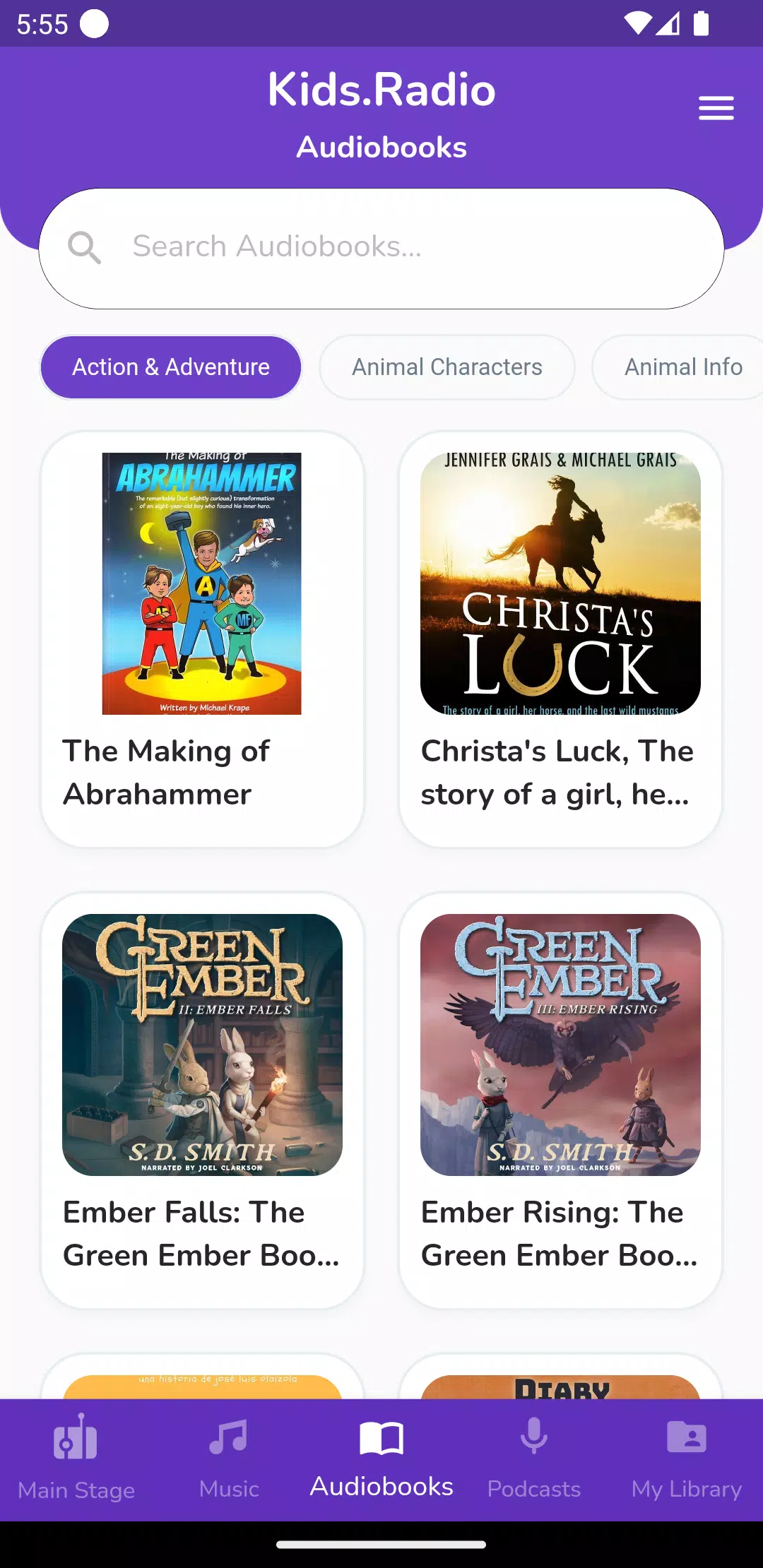Open the Christa's Luck audiobook card
Viewport: 763px width, 1568px height.
(560, 639)
